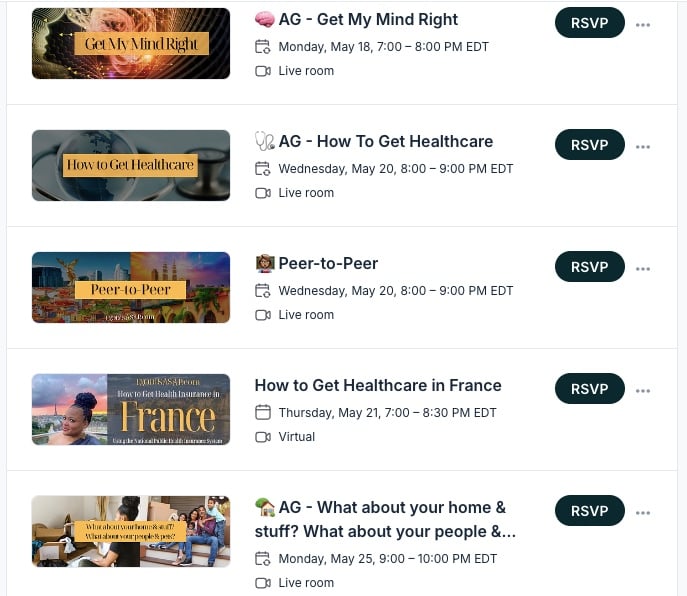This screenshot has height=596, width=687.
Task: Open How to Get Healthcare in France title
Action: 378,385
